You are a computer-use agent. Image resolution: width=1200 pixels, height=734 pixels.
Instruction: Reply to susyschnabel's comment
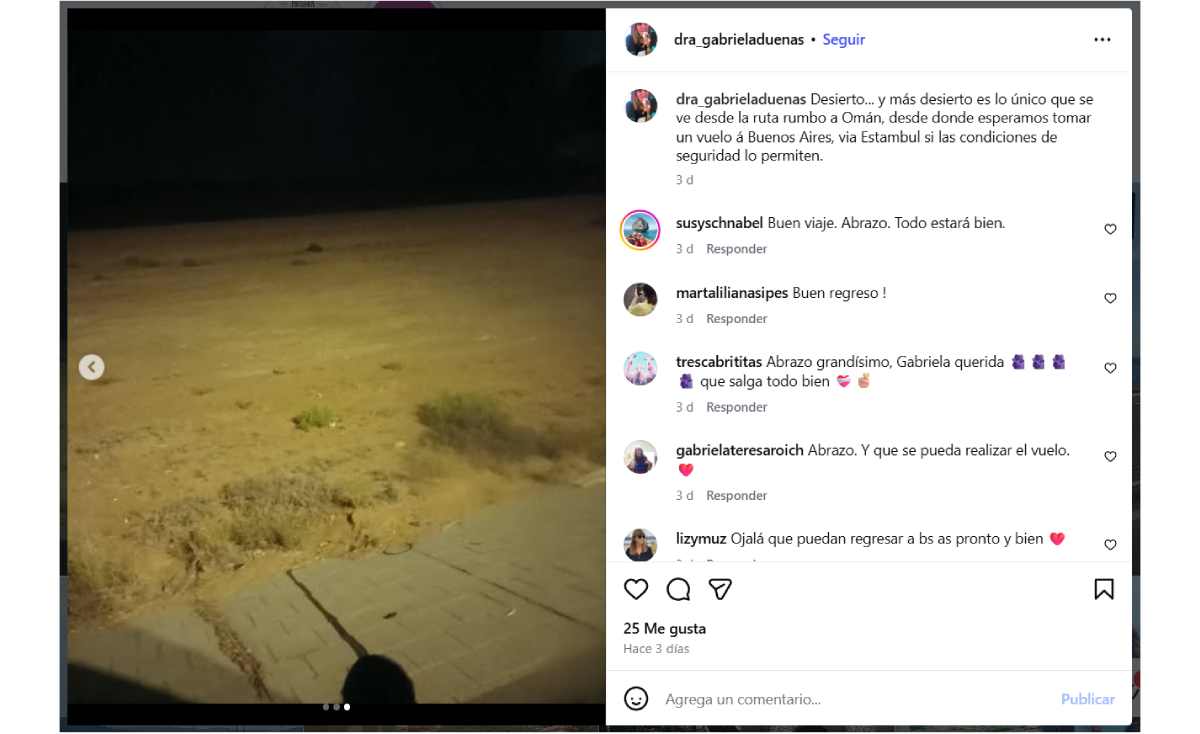(736, 249)
